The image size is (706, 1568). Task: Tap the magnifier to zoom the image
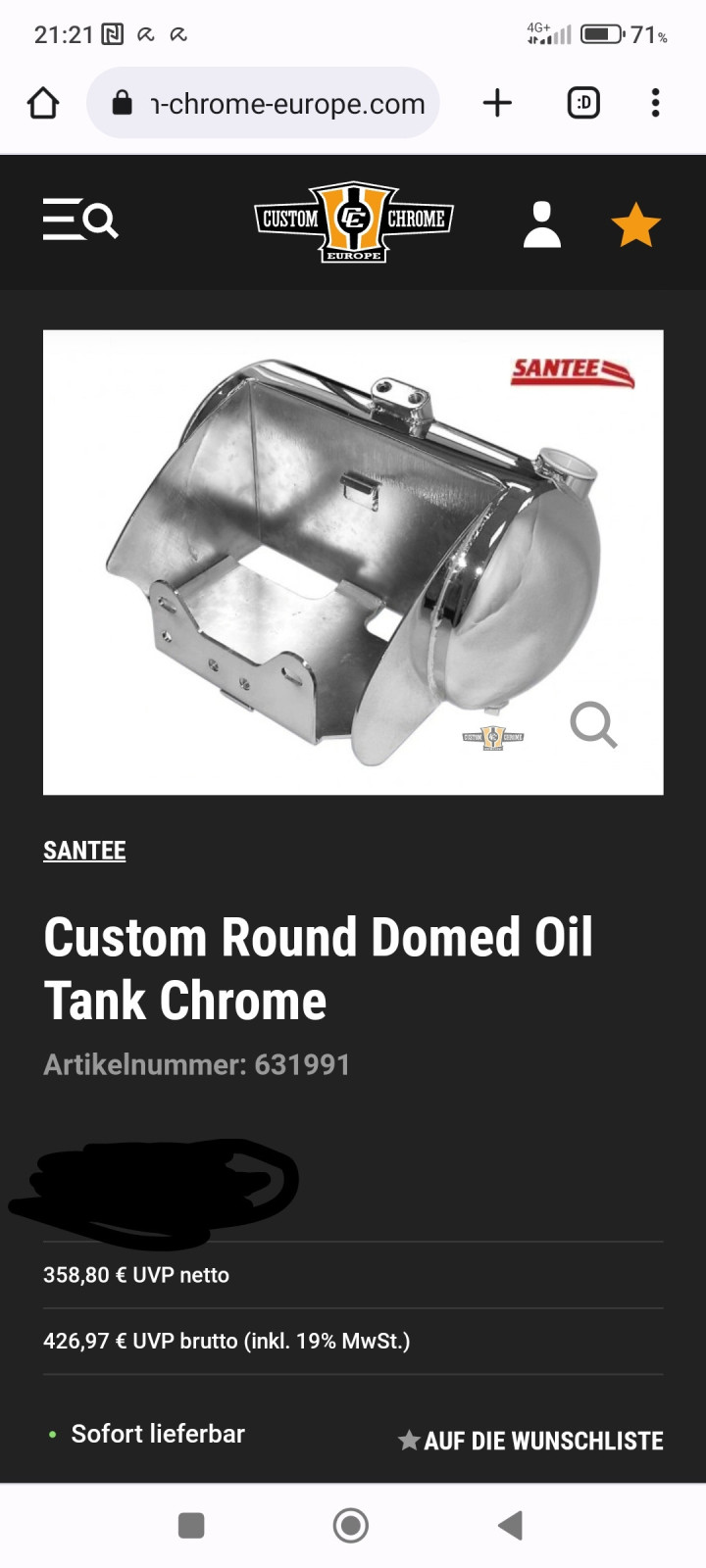(593, 725)
